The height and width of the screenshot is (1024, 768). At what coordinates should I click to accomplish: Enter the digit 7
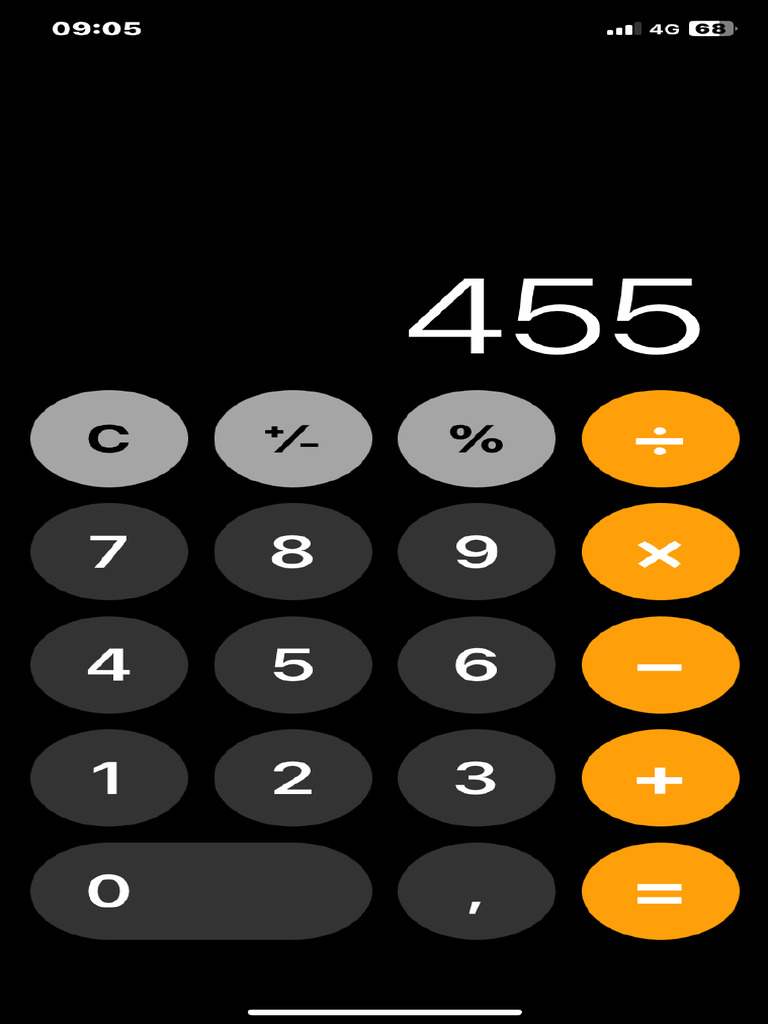(x=109, y=552)
